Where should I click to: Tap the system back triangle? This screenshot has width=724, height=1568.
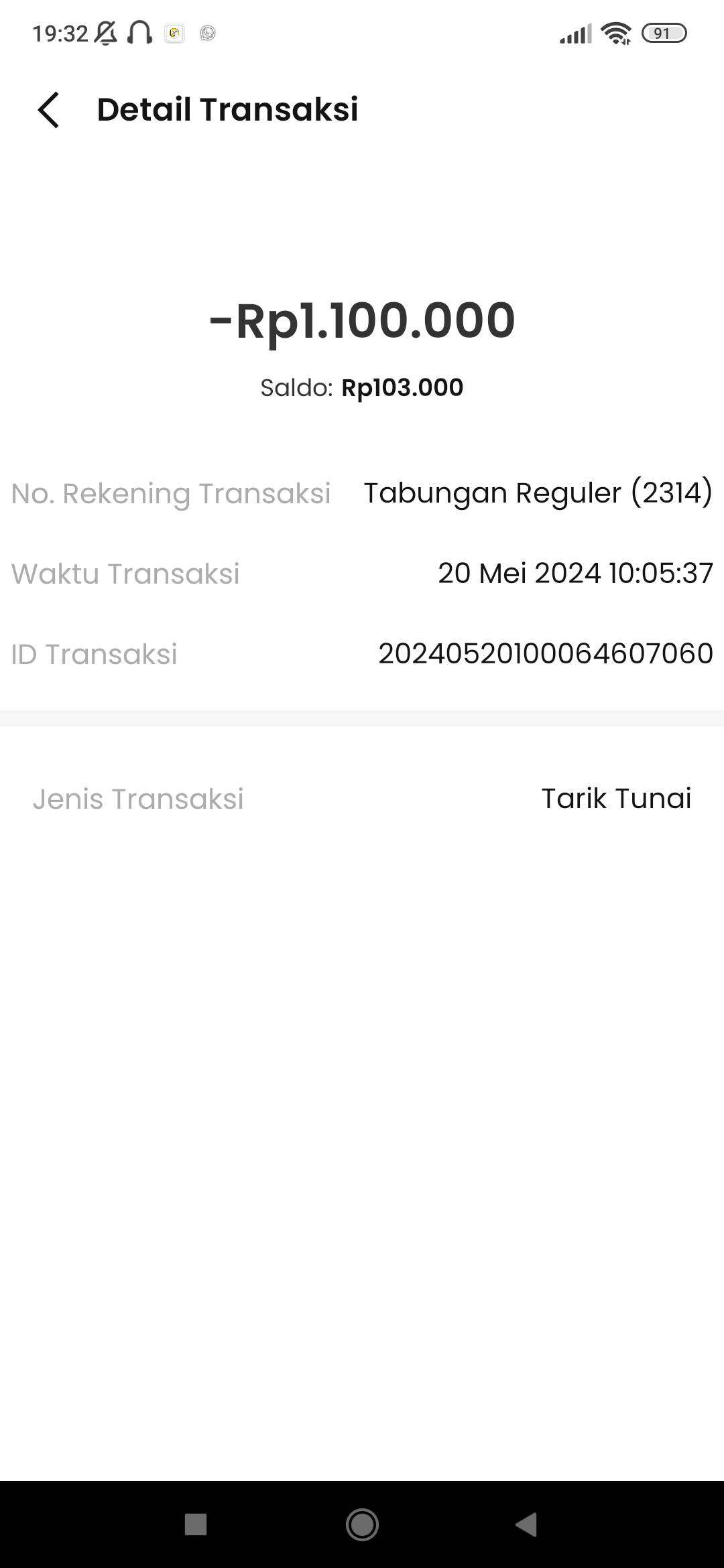[x=526, y=1524]
